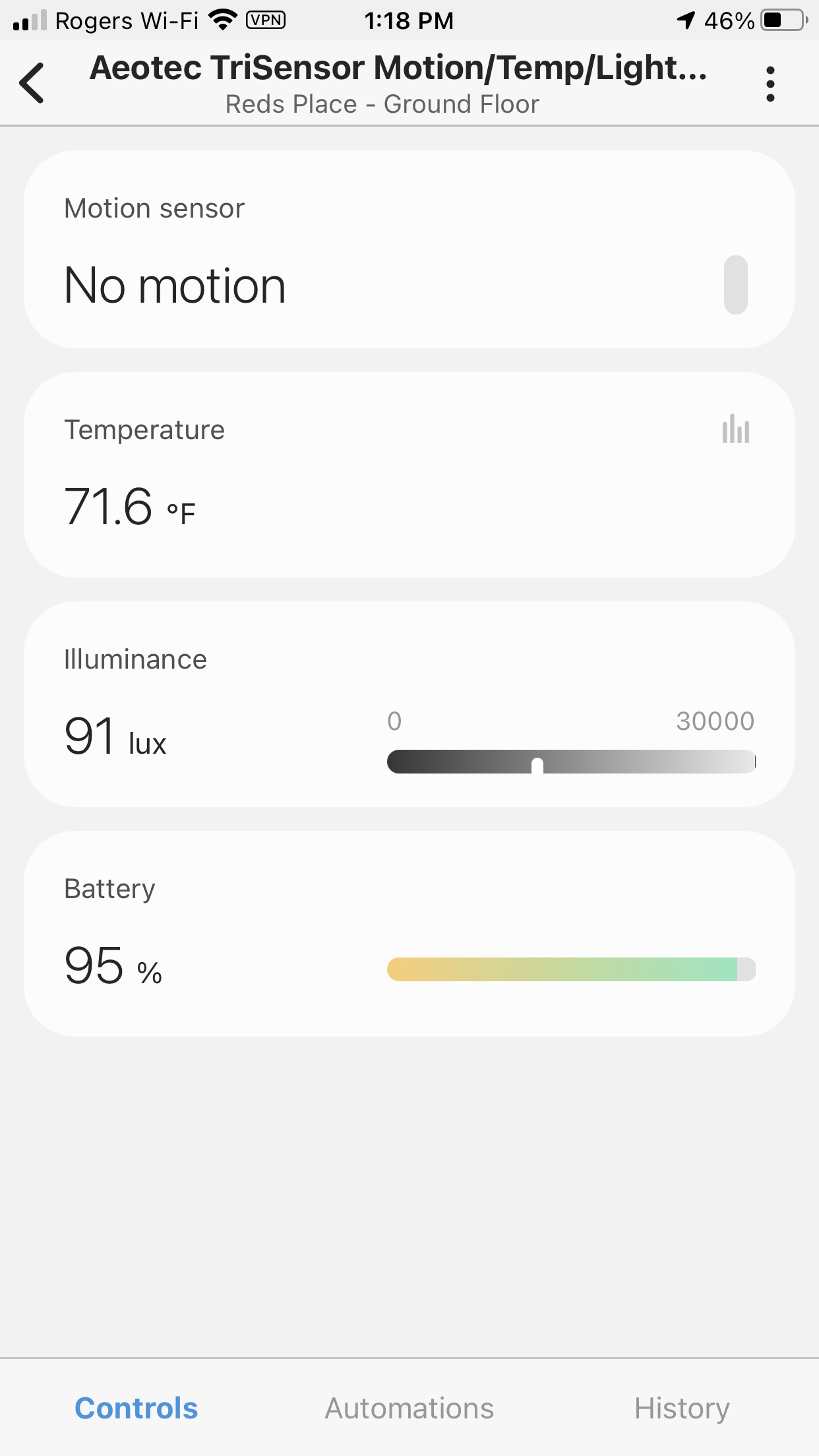
Task: Go back using the arrow
Action: tap(32, 83)
